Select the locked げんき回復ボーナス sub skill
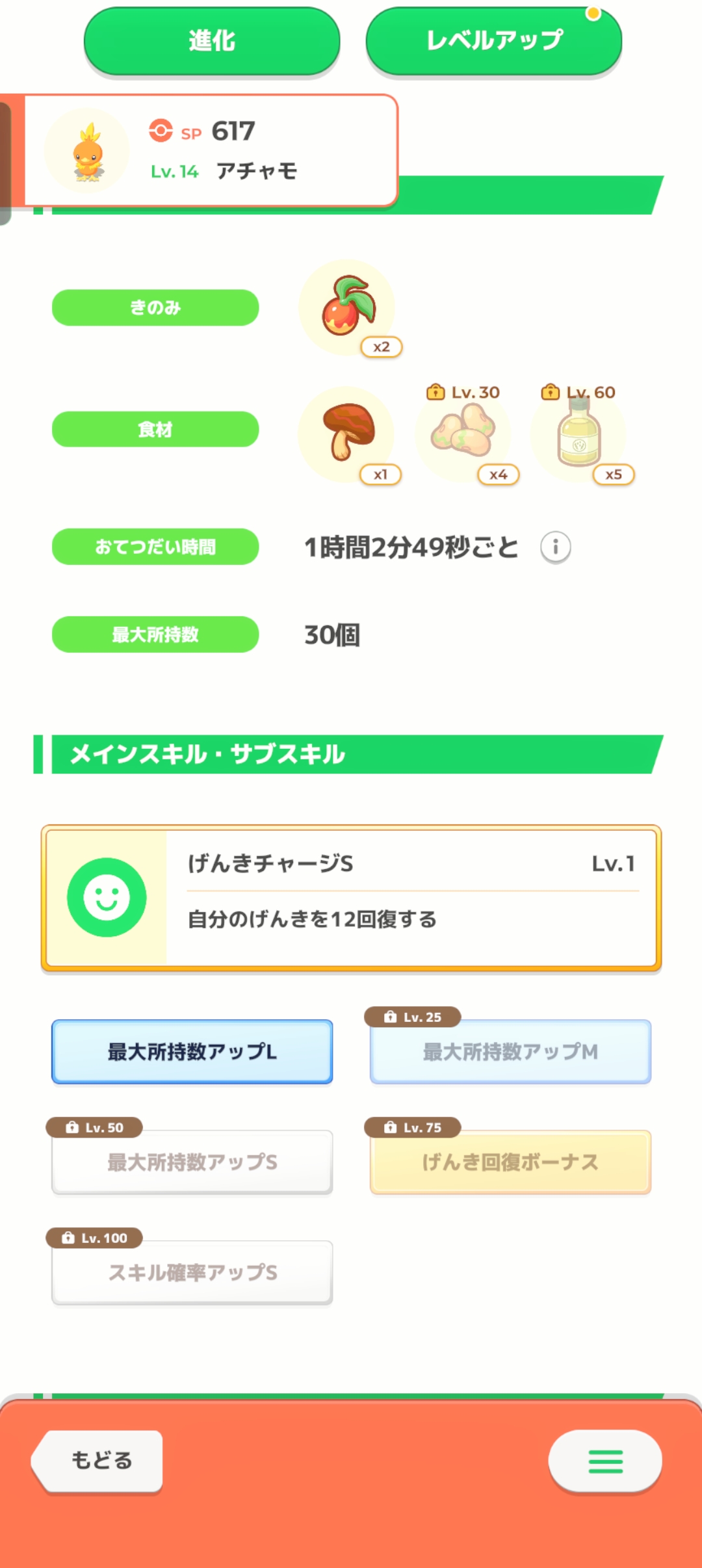The image size is (702, 1568). [510, 1162]
